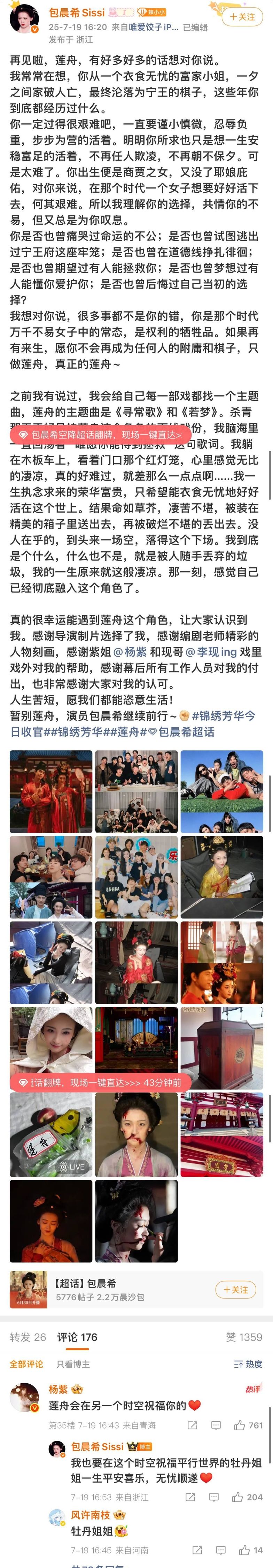Screen dimensions: 273x1568
Task: Reply to 杨紫's comment via the comment icon
Action: 216,1425
